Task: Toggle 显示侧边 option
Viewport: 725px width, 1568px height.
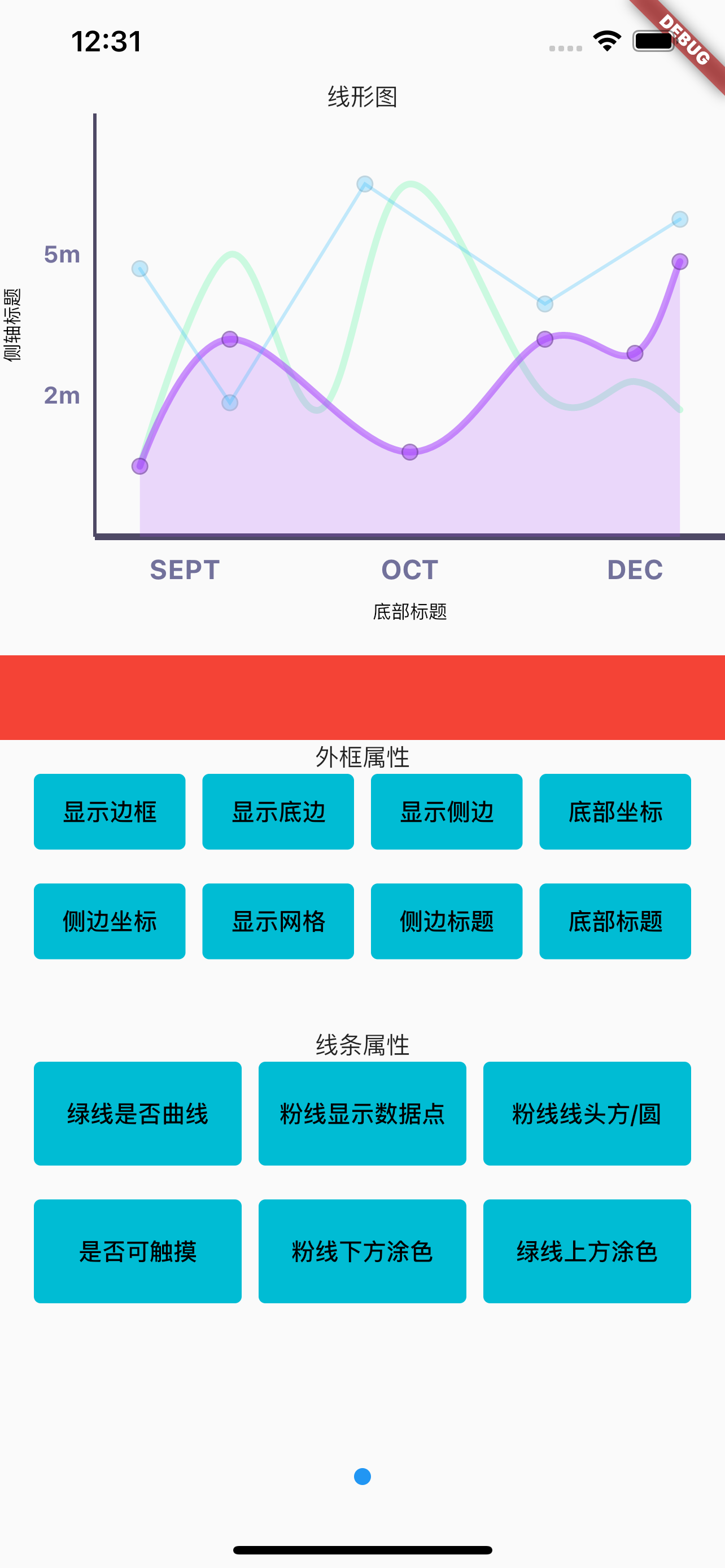Action: pos(446,812)
